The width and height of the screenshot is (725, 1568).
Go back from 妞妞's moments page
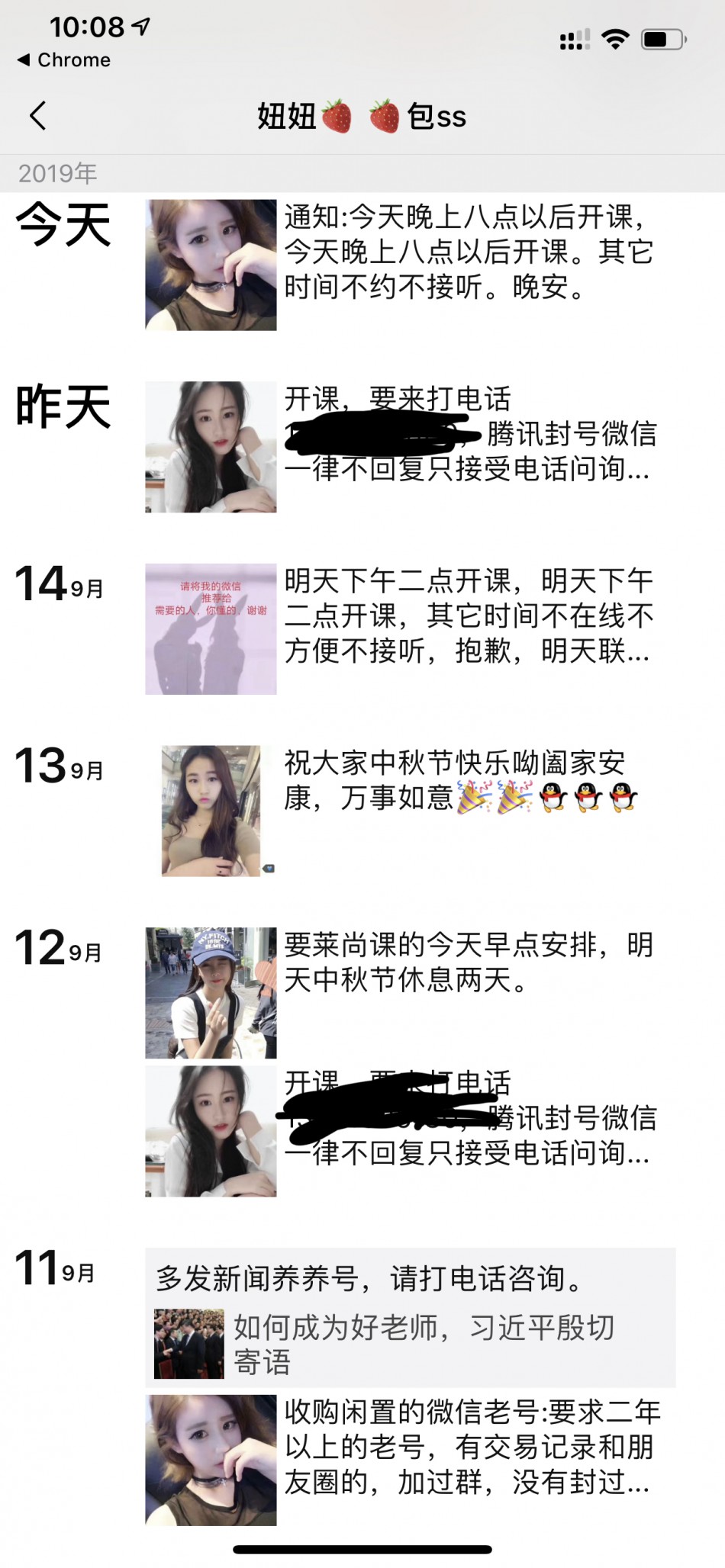point(38,116)
